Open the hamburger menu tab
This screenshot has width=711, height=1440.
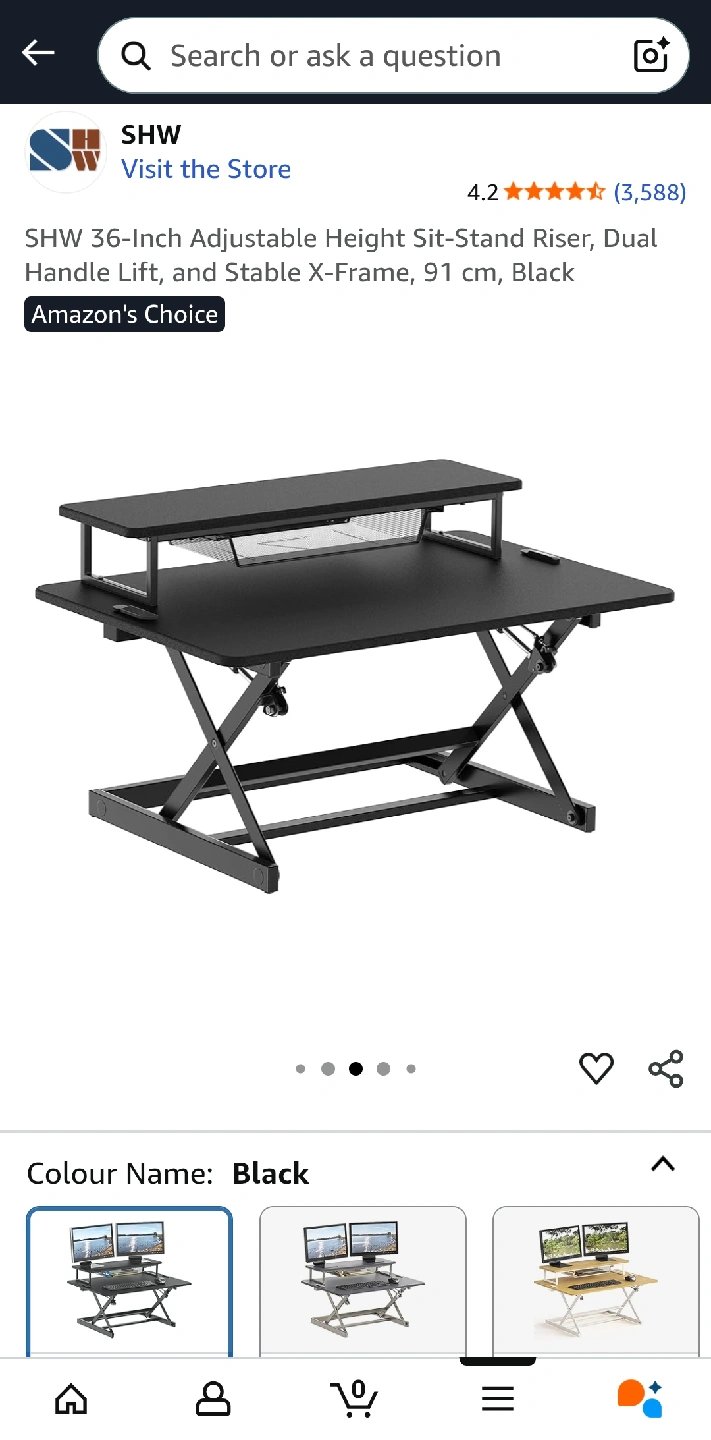497,1398
